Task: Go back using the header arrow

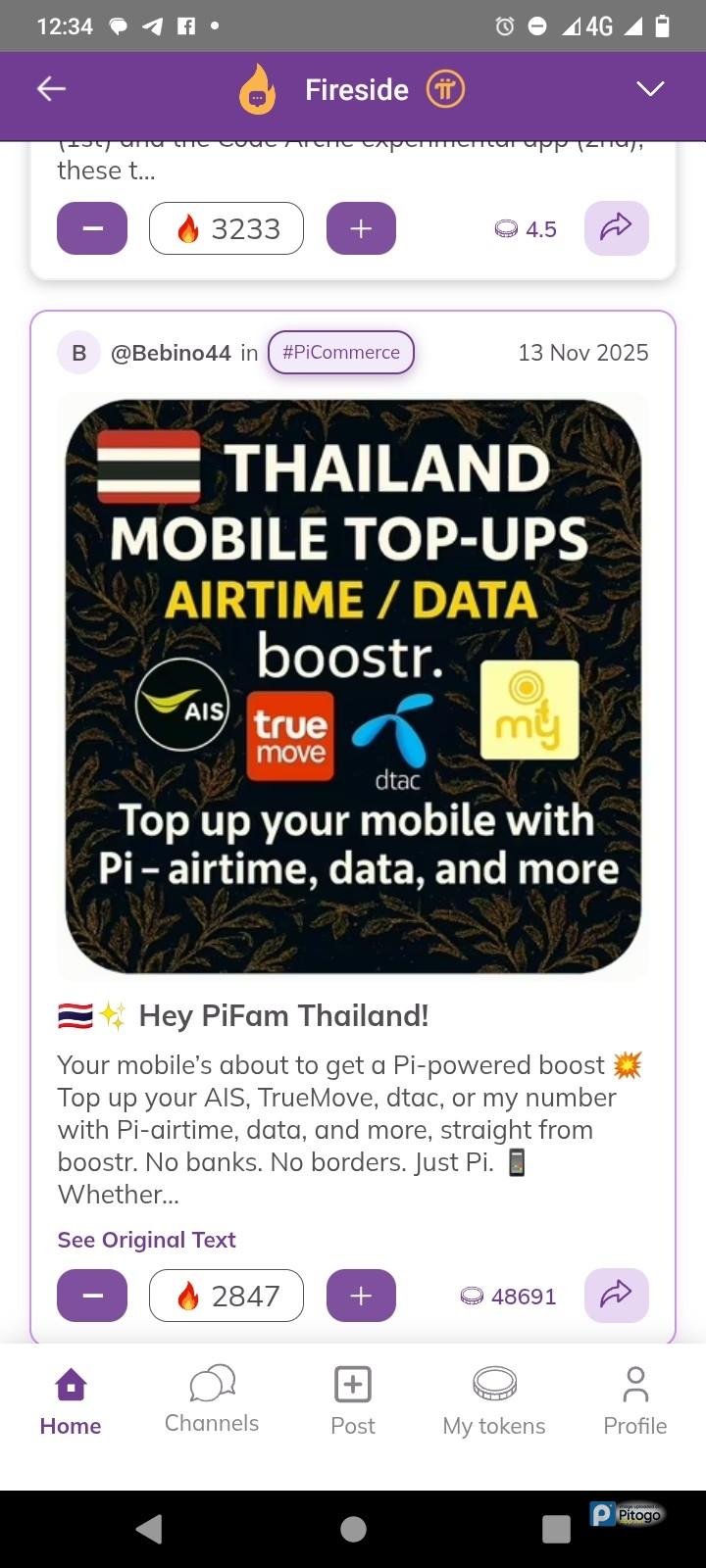Action: (51, 89)
